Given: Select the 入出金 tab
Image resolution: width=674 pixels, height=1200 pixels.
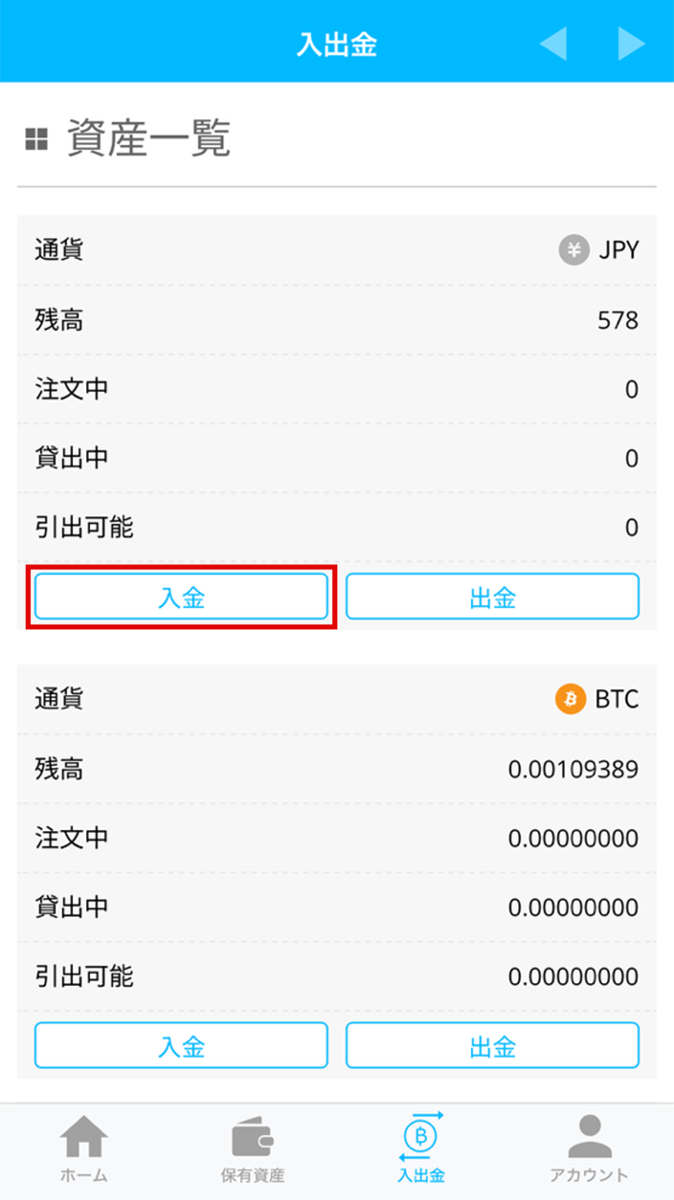Looking at the screenshot, I should pyautogui.click(x=421, y=1149).
